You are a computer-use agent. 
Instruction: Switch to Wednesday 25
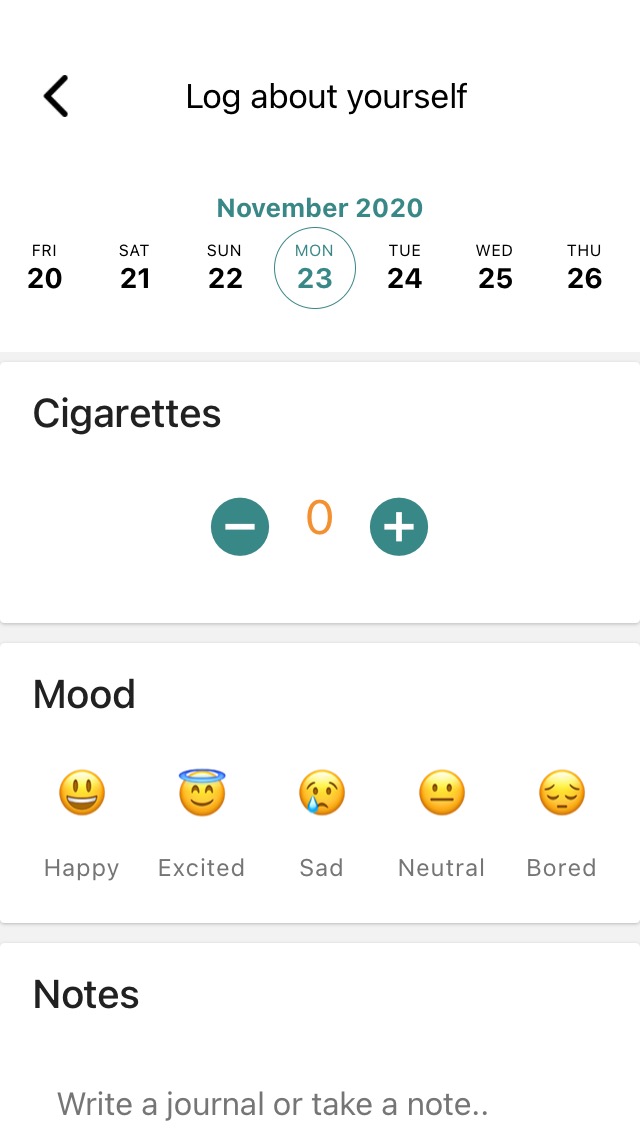494,268
